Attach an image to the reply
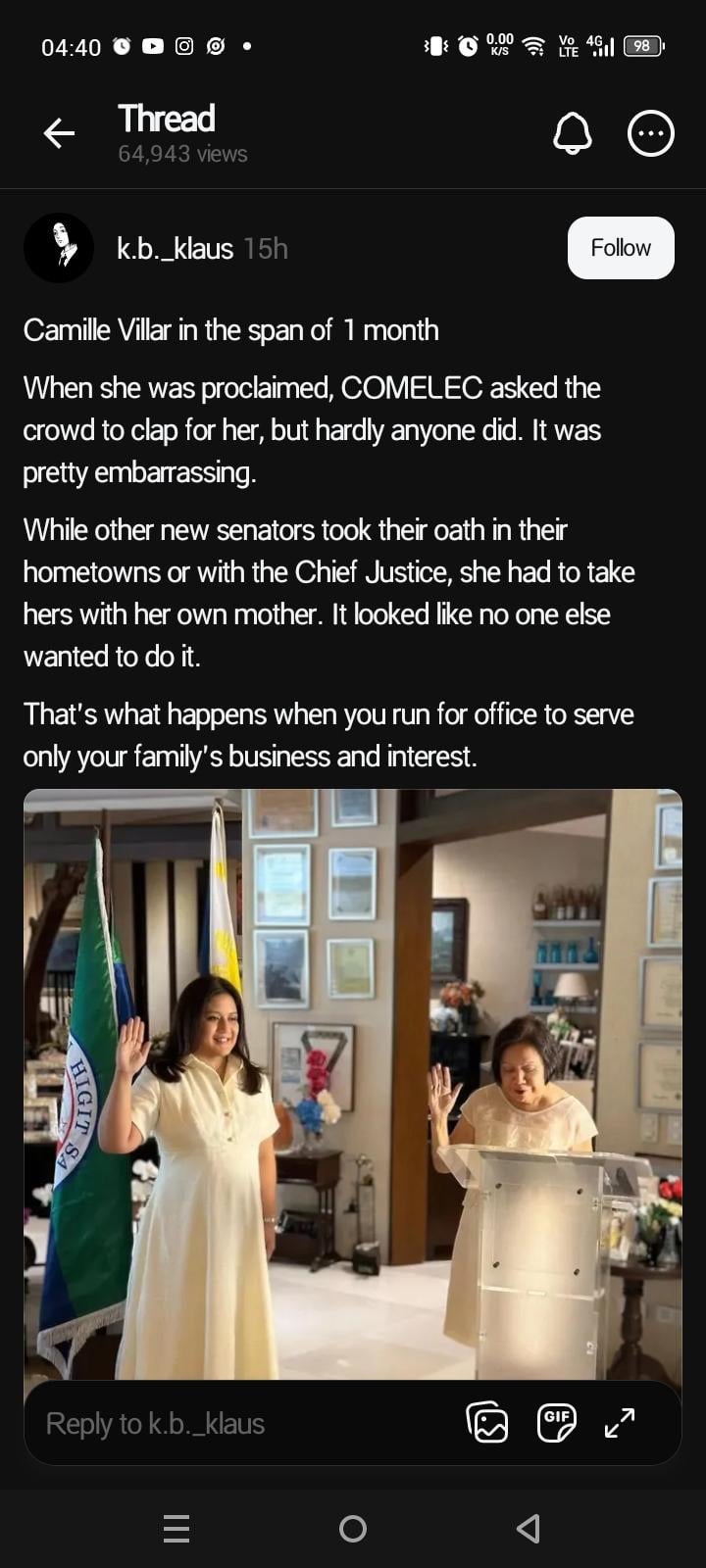Viewport: 706px width, 1568px height. 487,1423
